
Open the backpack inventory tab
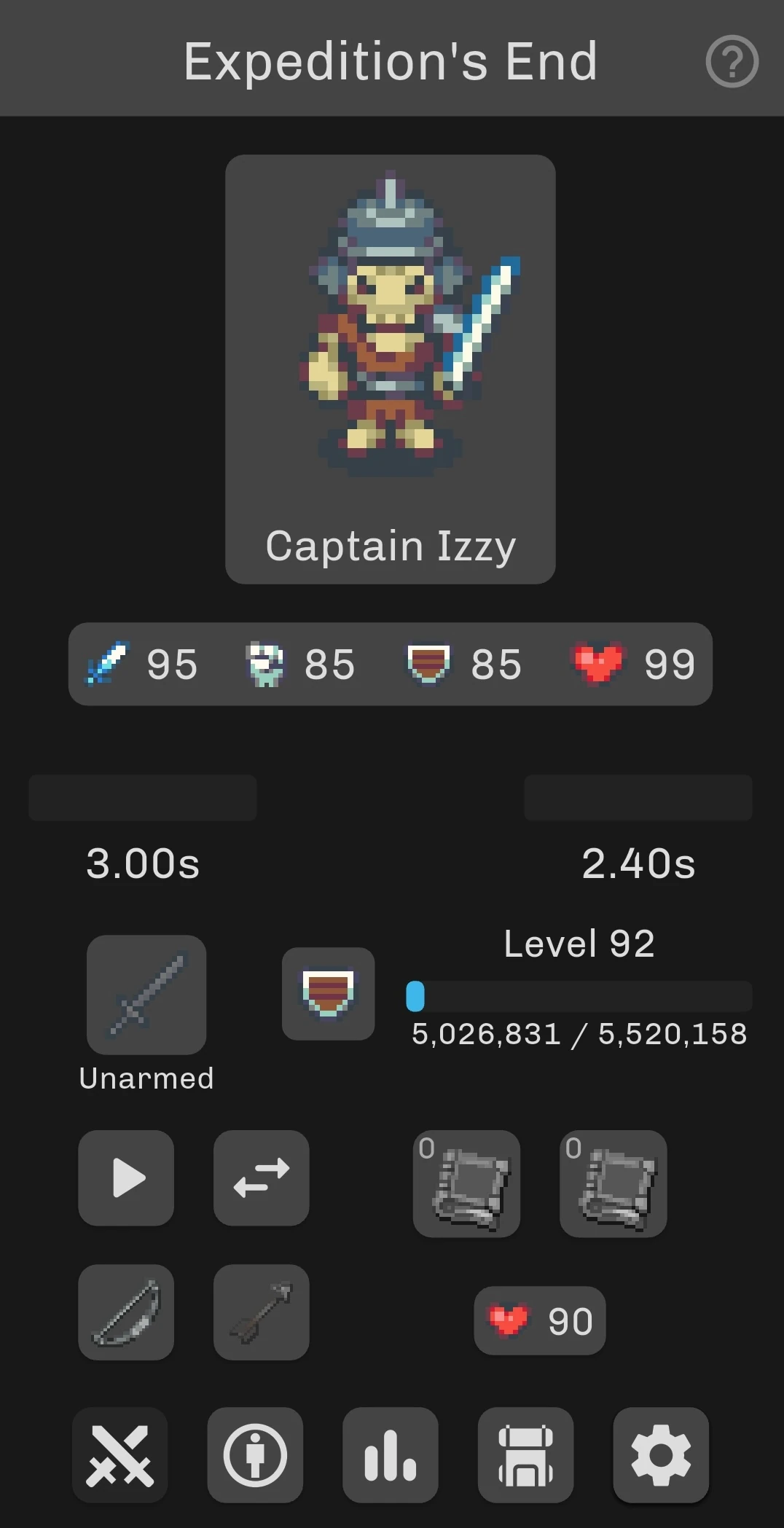526,1455
